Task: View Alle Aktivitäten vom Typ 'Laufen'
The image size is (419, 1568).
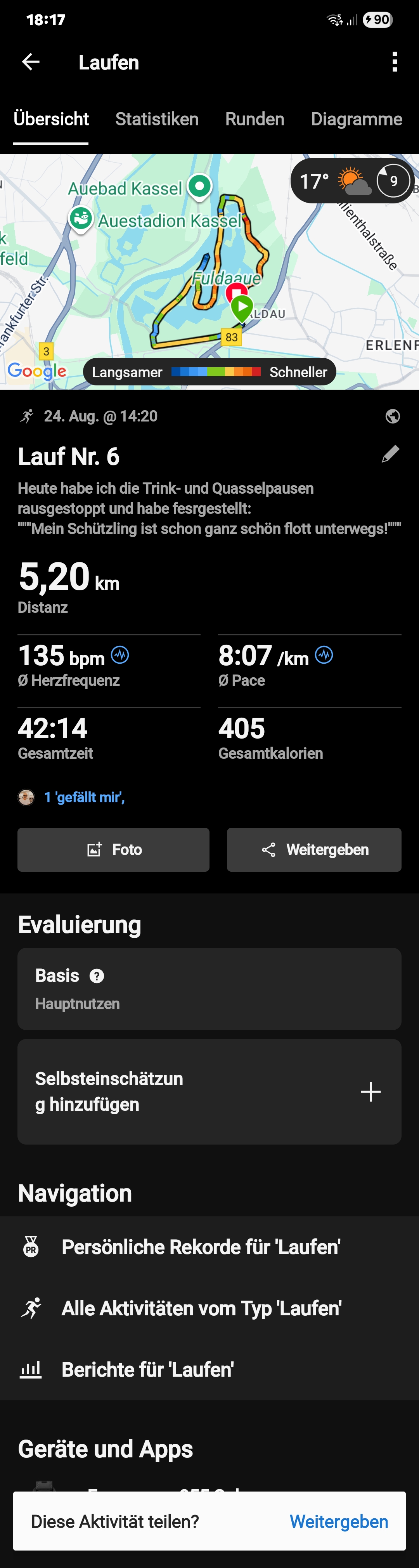Action: coord(201,1308)
